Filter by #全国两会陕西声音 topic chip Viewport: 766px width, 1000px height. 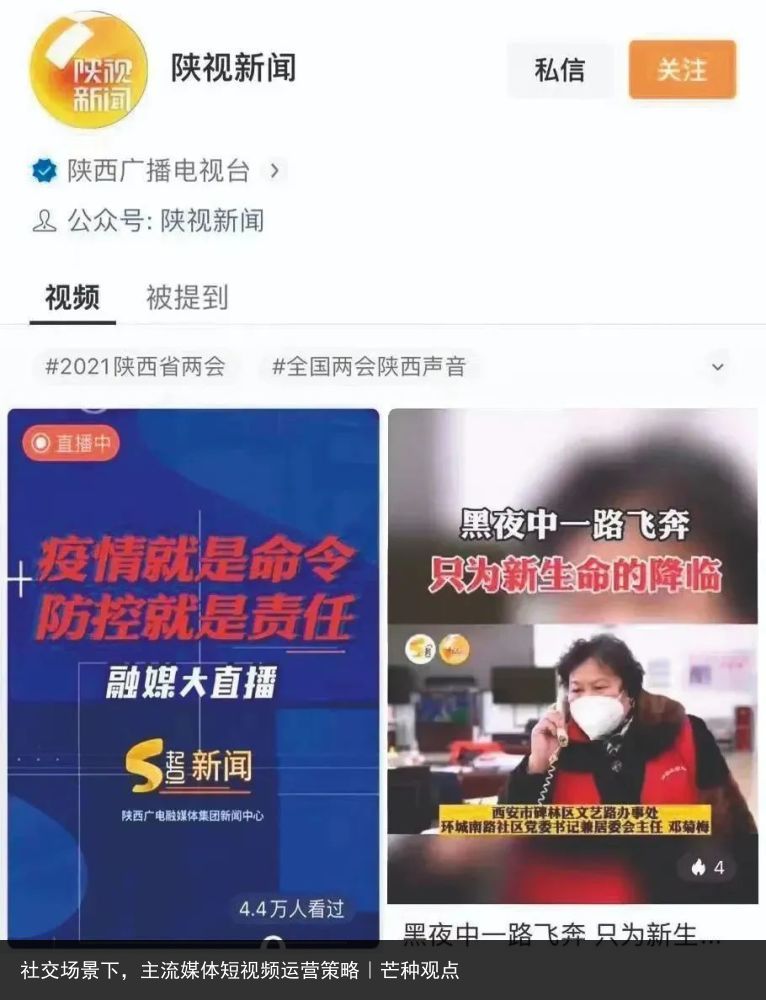click(369, 367)
